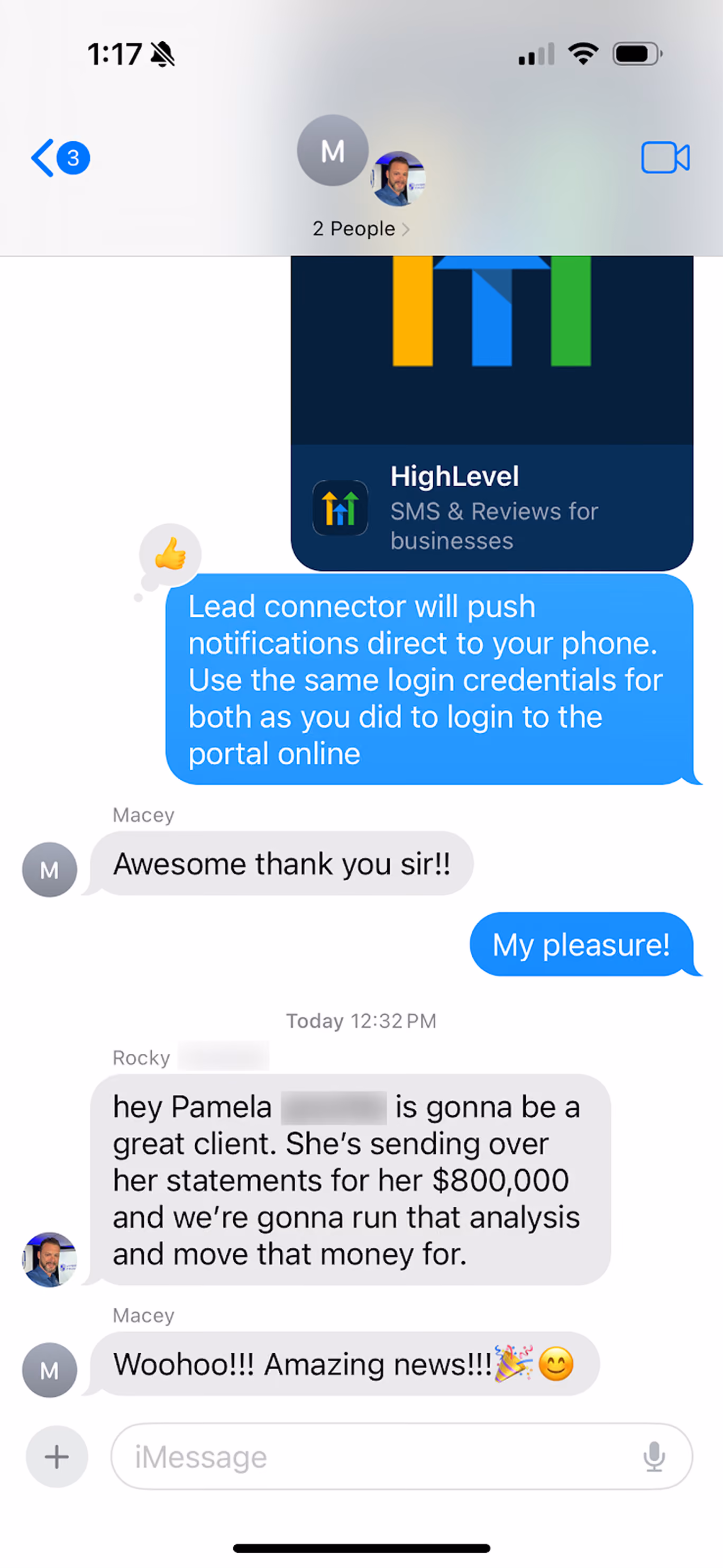
Task: Open Macey's avatar beside Woohoo message
Action: click(50, 1370)
